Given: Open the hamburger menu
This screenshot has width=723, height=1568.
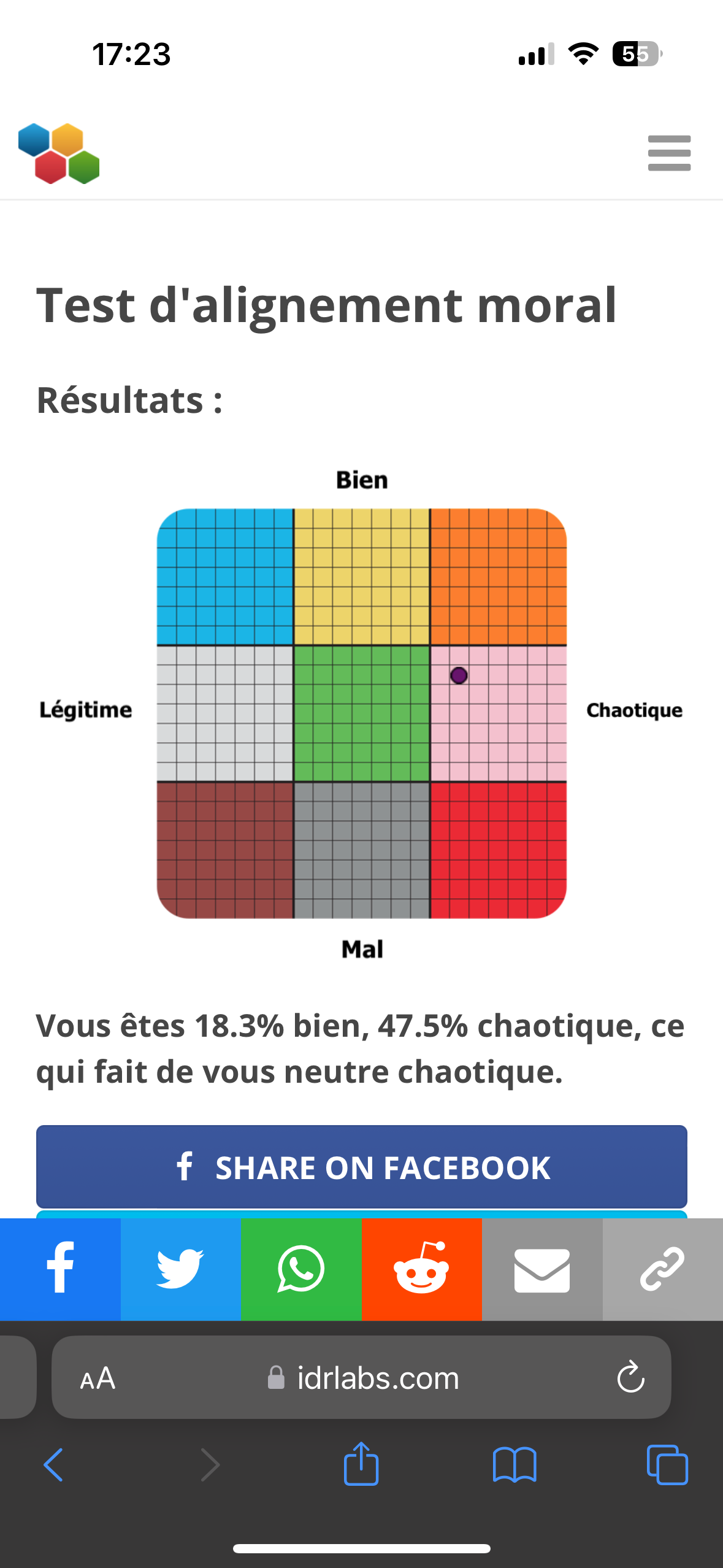Looking at the screenshot, I should (669, 153).
